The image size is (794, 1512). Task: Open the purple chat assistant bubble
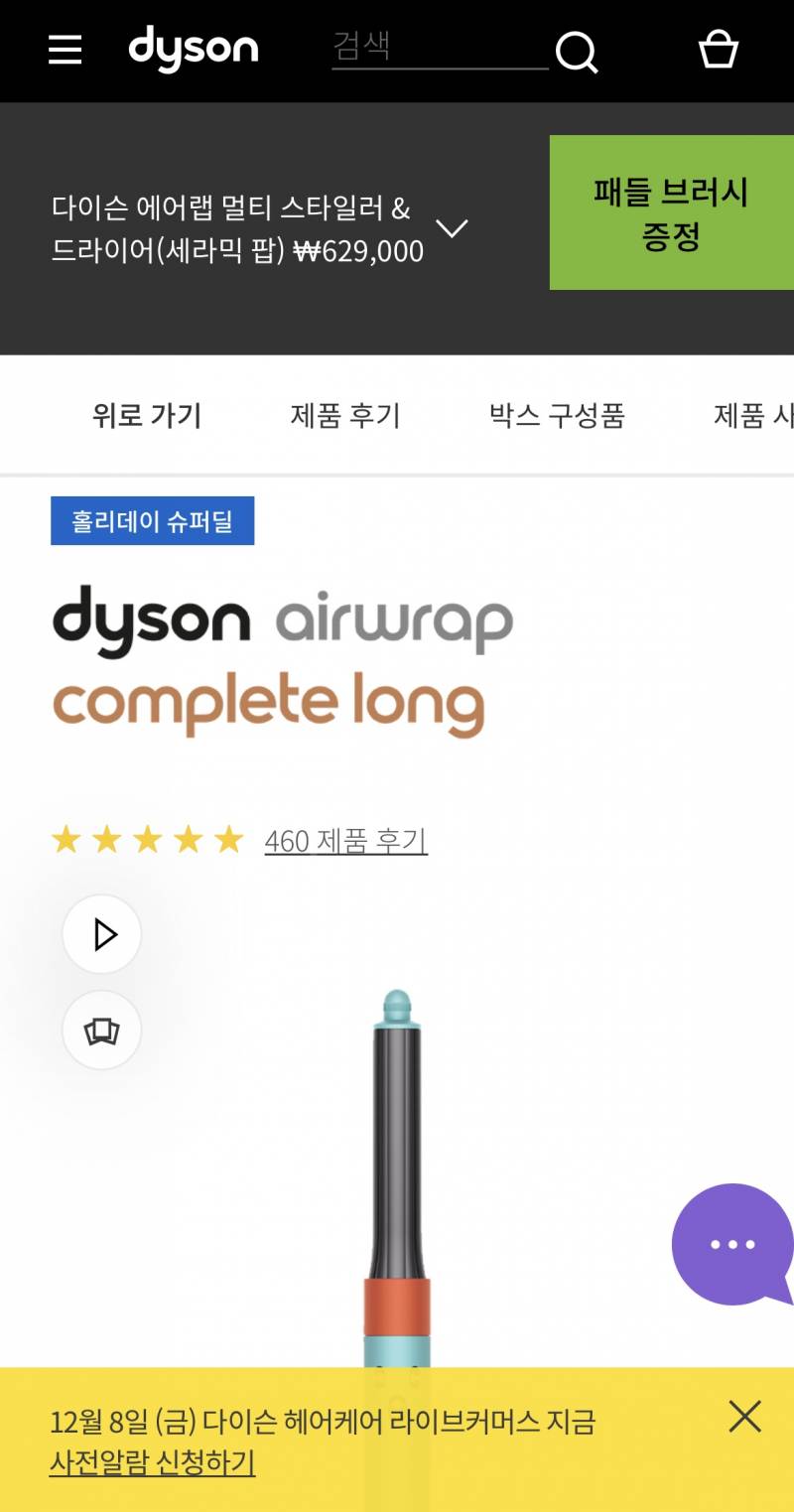coord(731,1244)
